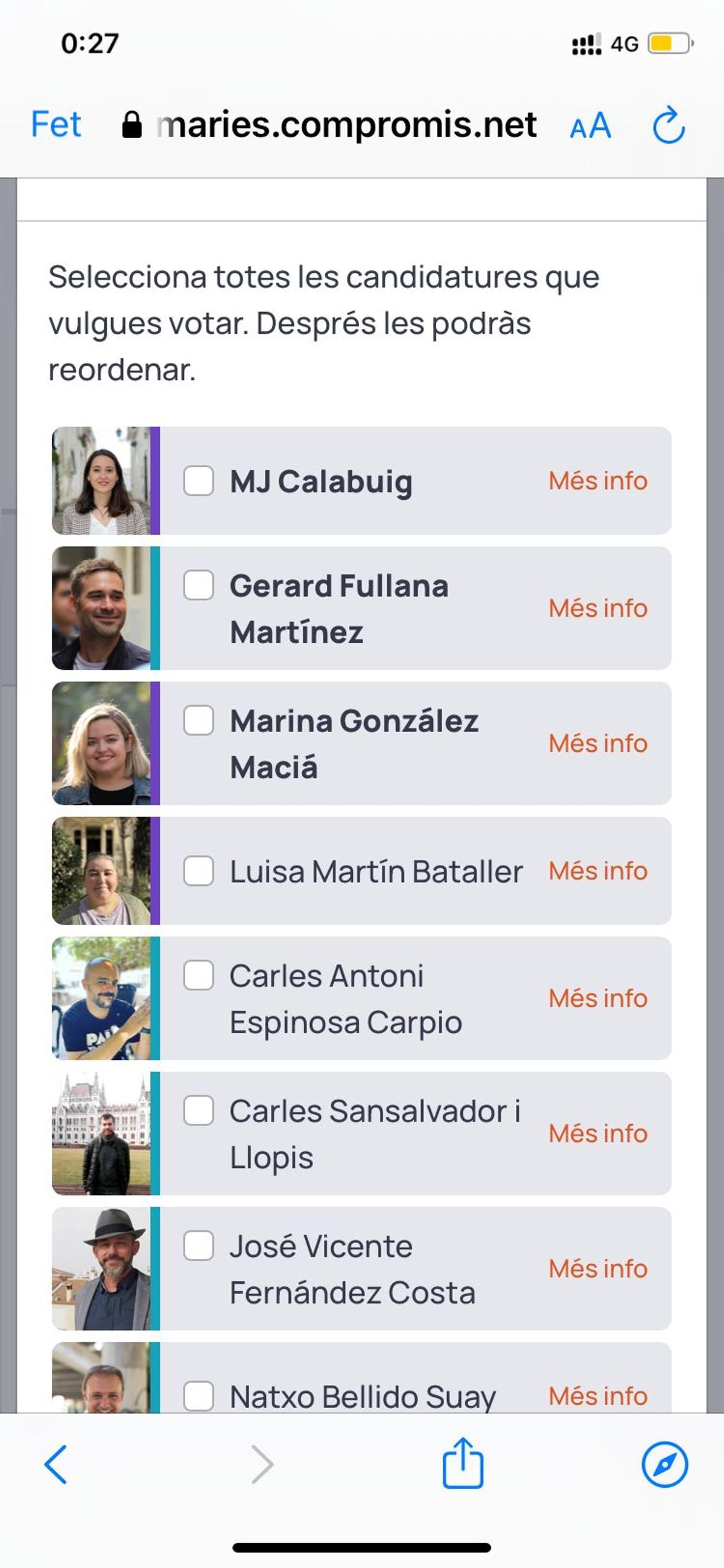The image size is (724, 1568).
Task: Tap Gerard Fullana's profile photo
Action: click(102, 607)
